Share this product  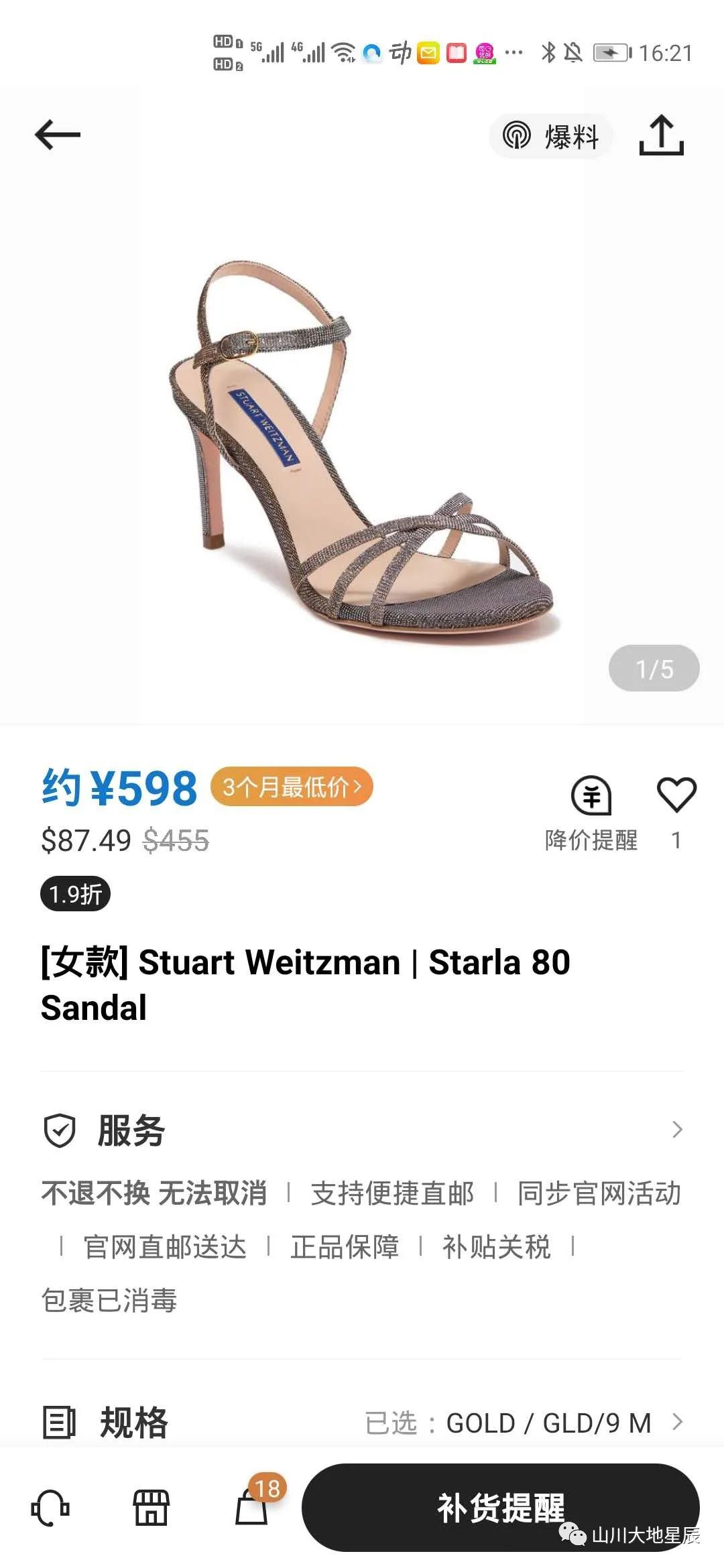661,135
